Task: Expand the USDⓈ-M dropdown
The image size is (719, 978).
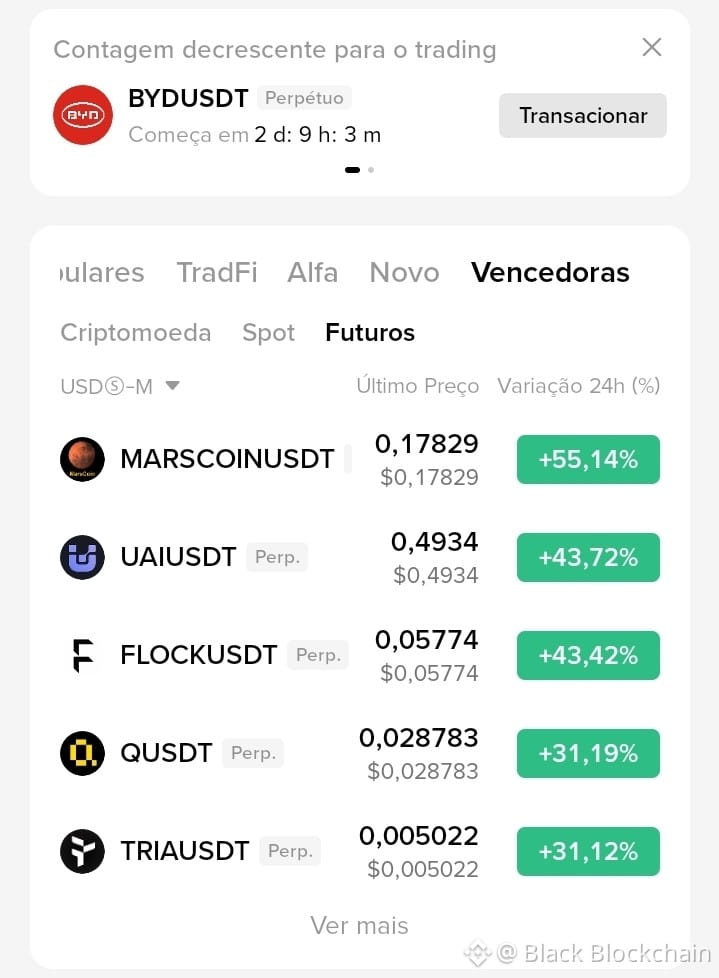Action: point(120,386)
